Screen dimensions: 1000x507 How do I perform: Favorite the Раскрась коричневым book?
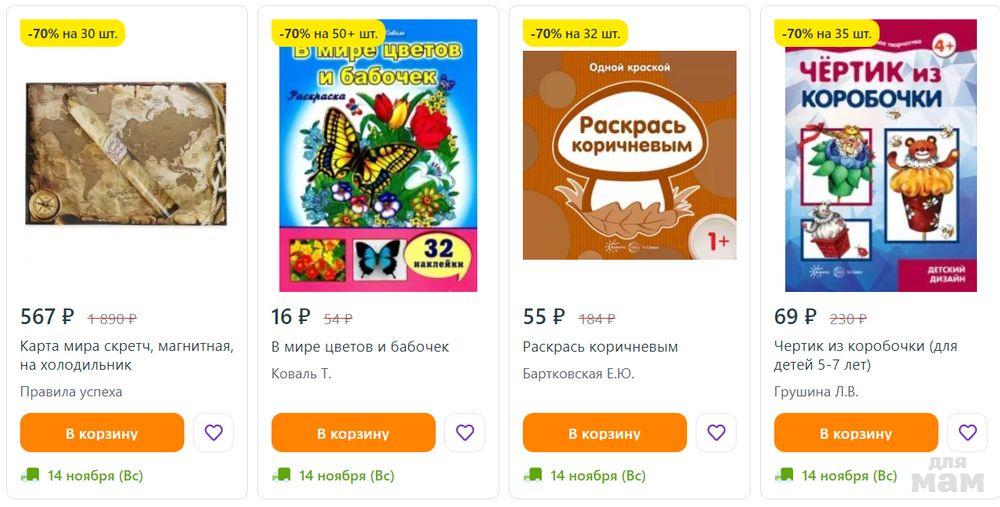[x=716, y=433]
